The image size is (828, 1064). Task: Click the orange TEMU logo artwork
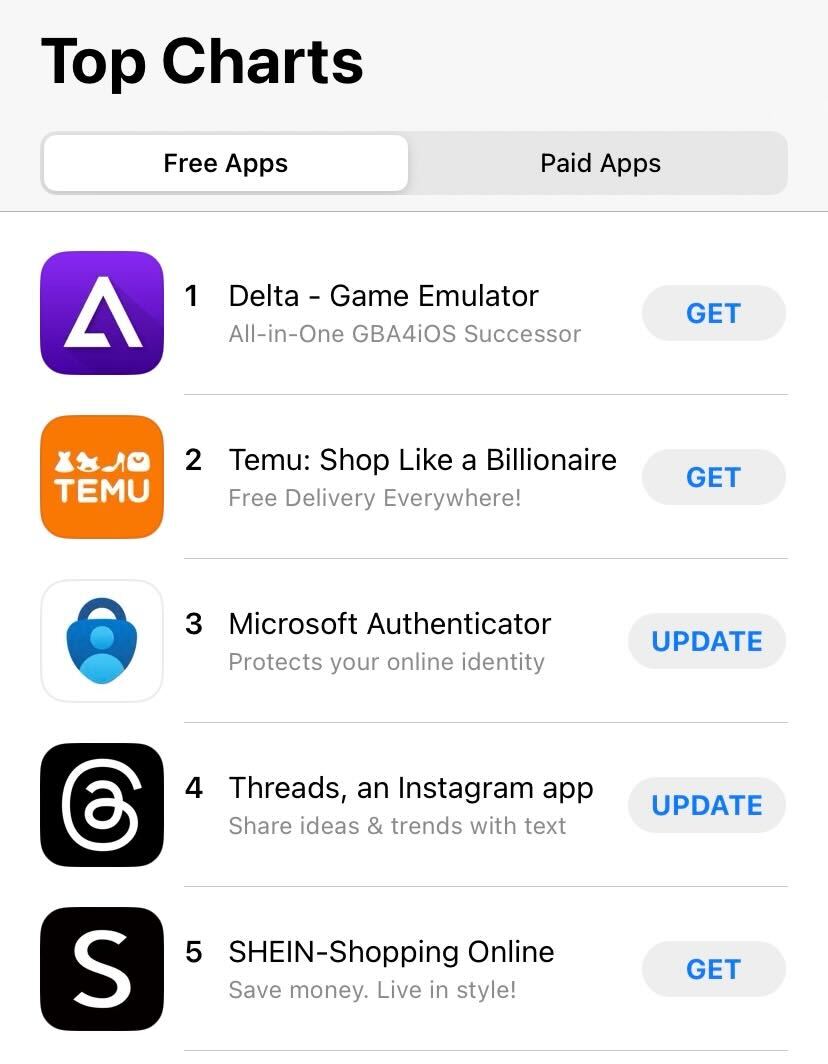[101, 477]
